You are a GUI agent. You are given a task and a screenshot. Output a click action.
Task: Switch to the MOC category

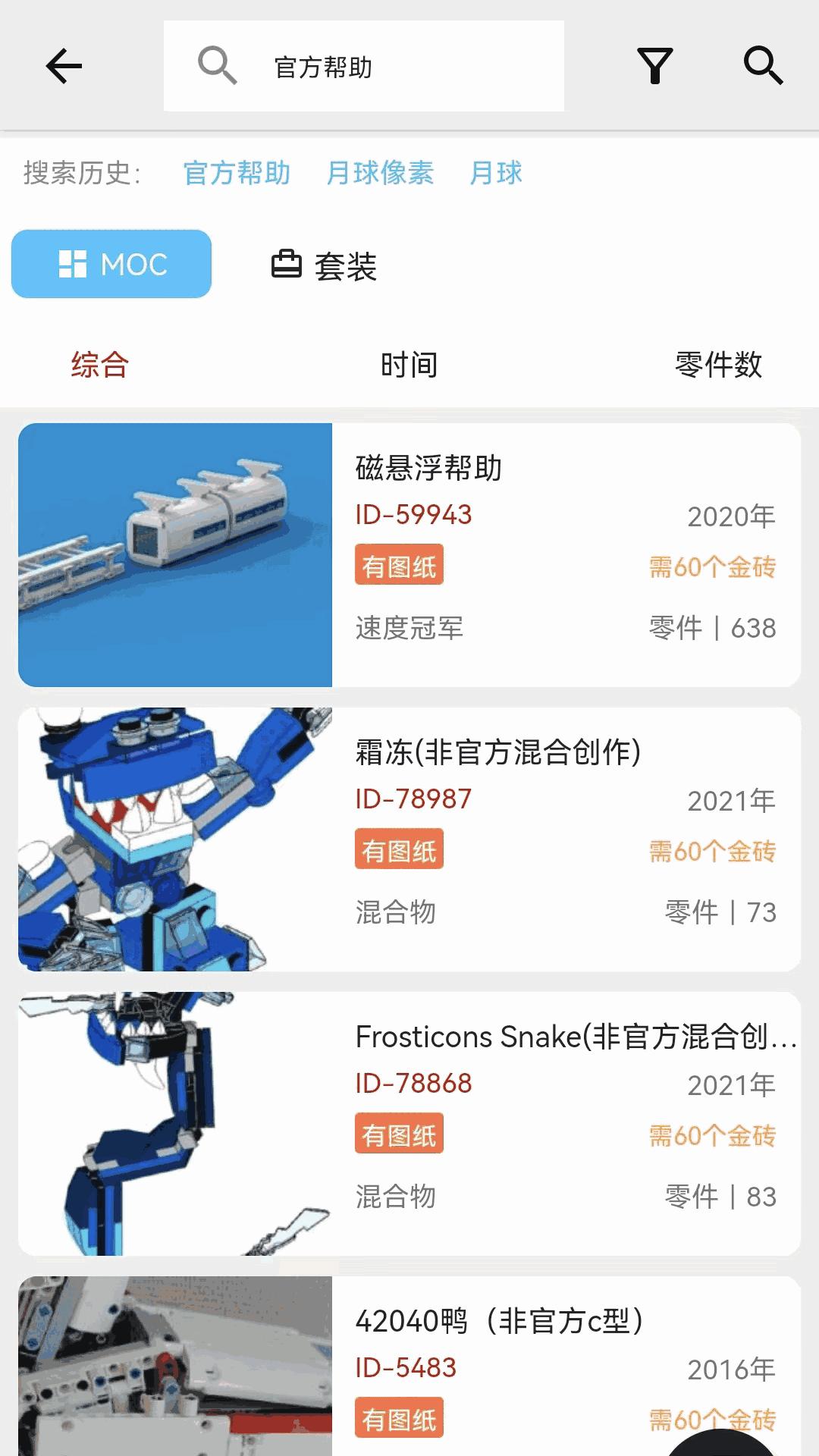click(x=111, y=264)
